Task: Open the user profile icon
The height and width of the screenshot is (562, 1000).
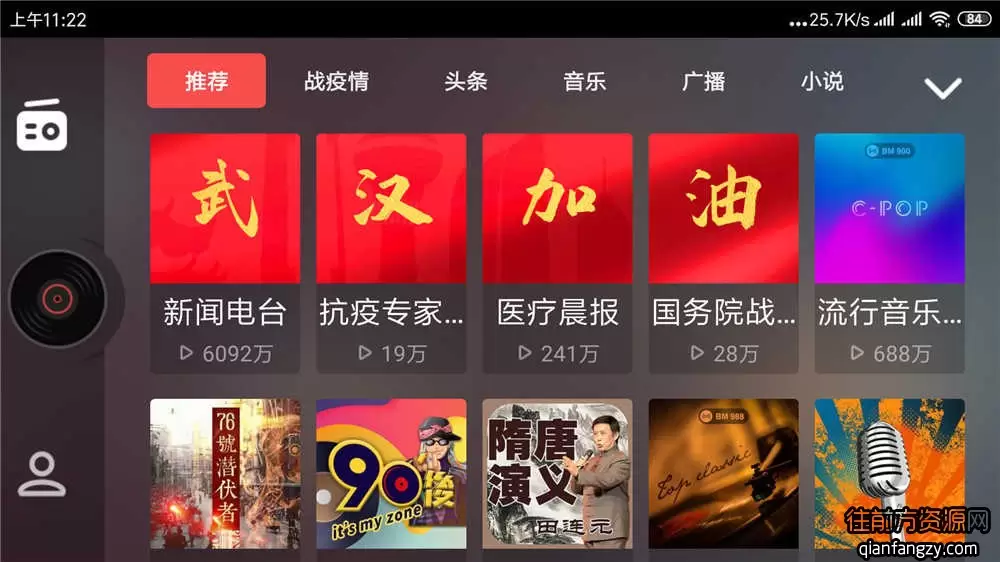Action: pos(42,474)
